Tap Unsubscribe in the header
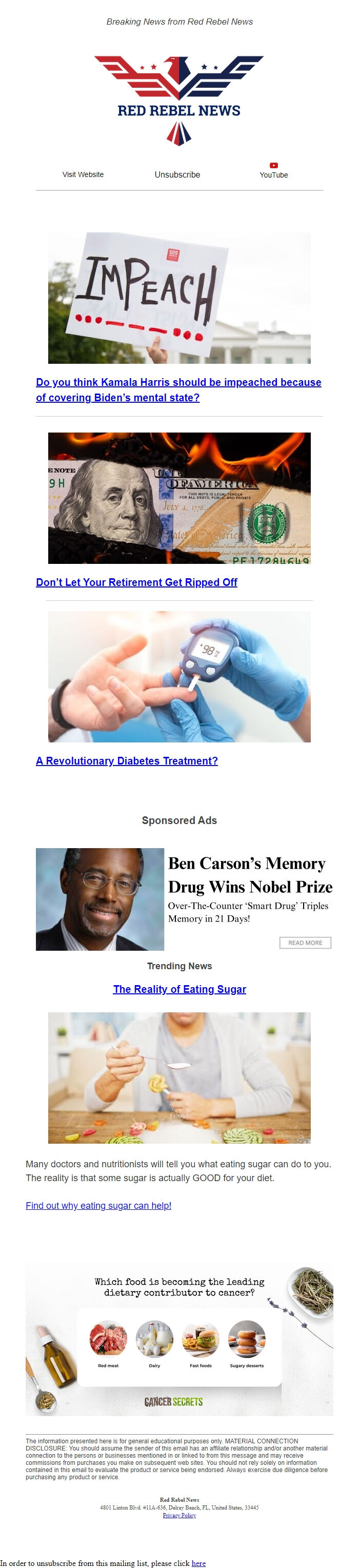The width and height of the screenshot is (359, 1568). click(177, 174)
